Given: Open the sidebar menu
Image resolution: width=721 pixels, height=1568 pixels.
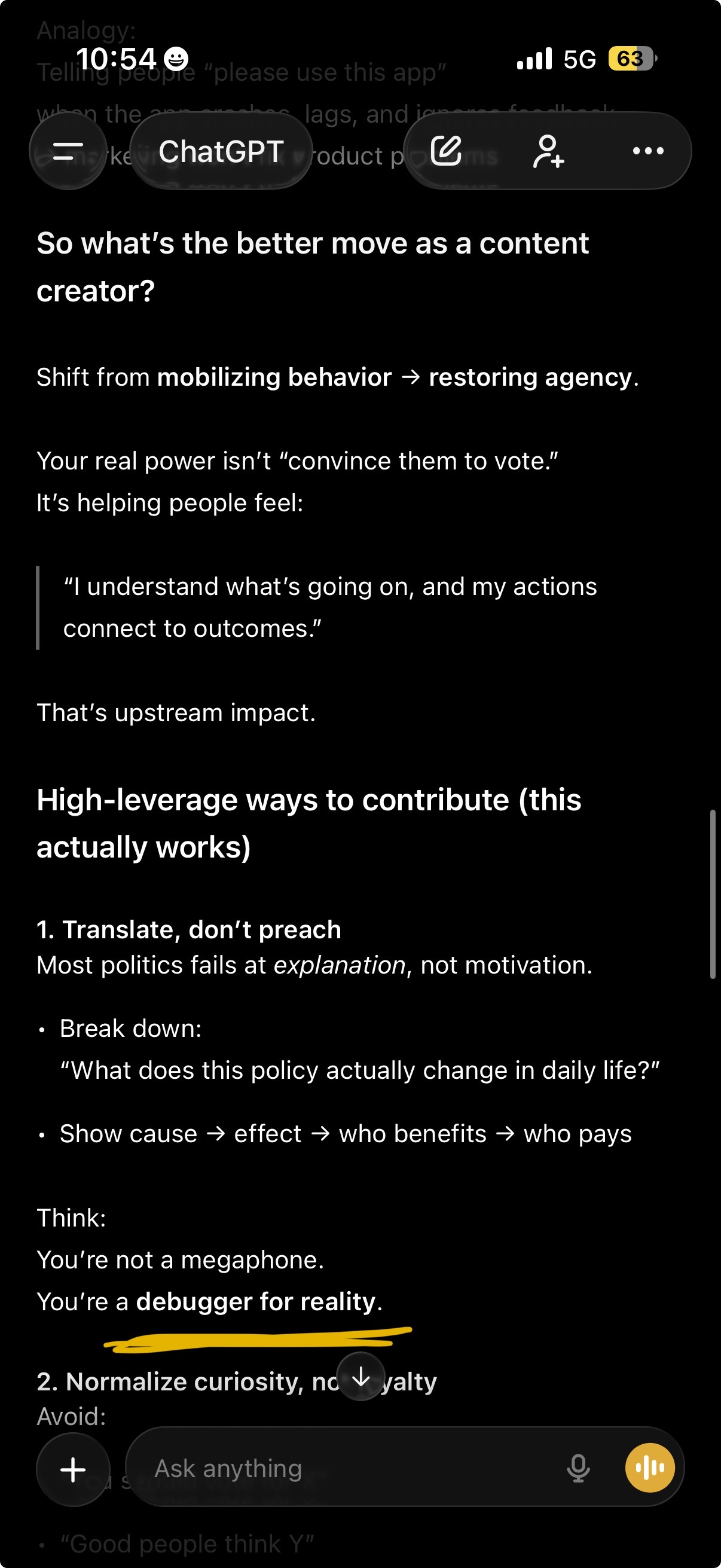Looking at the screenshot, I should 68,151.
